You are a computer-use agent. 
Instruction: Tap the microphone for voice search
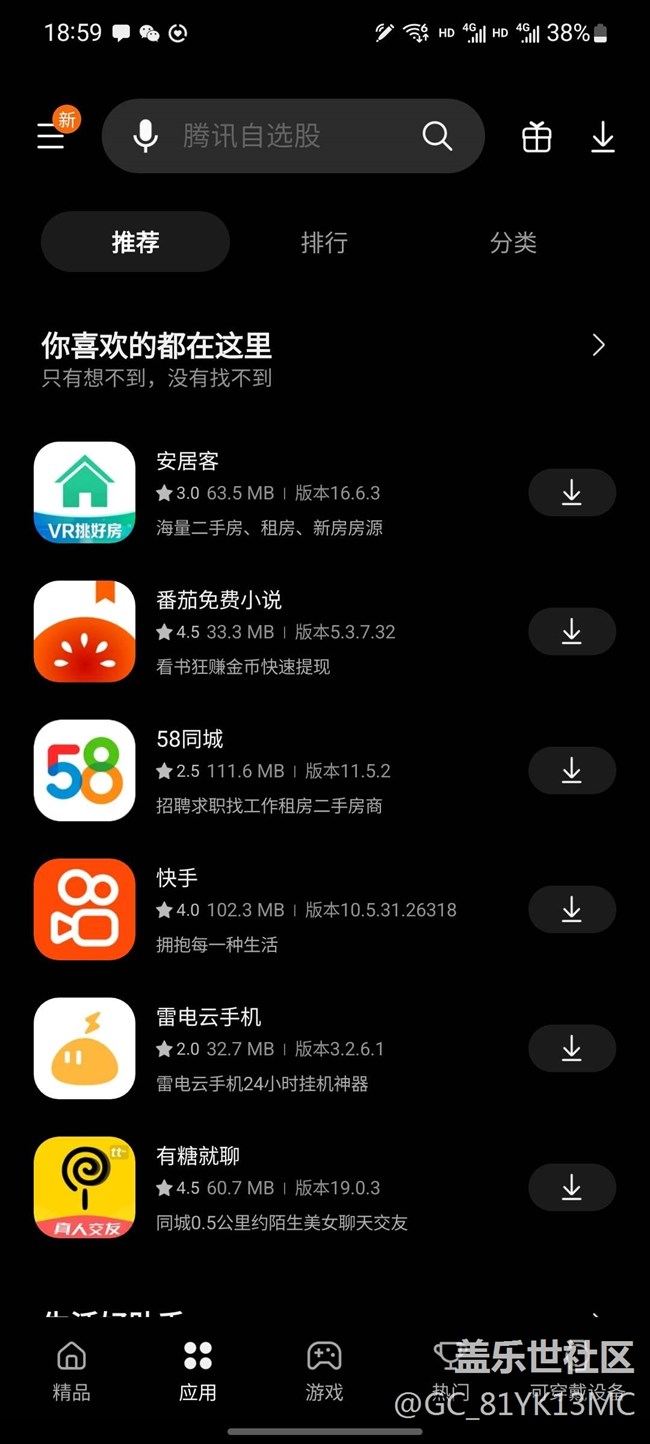click(146, 136)
